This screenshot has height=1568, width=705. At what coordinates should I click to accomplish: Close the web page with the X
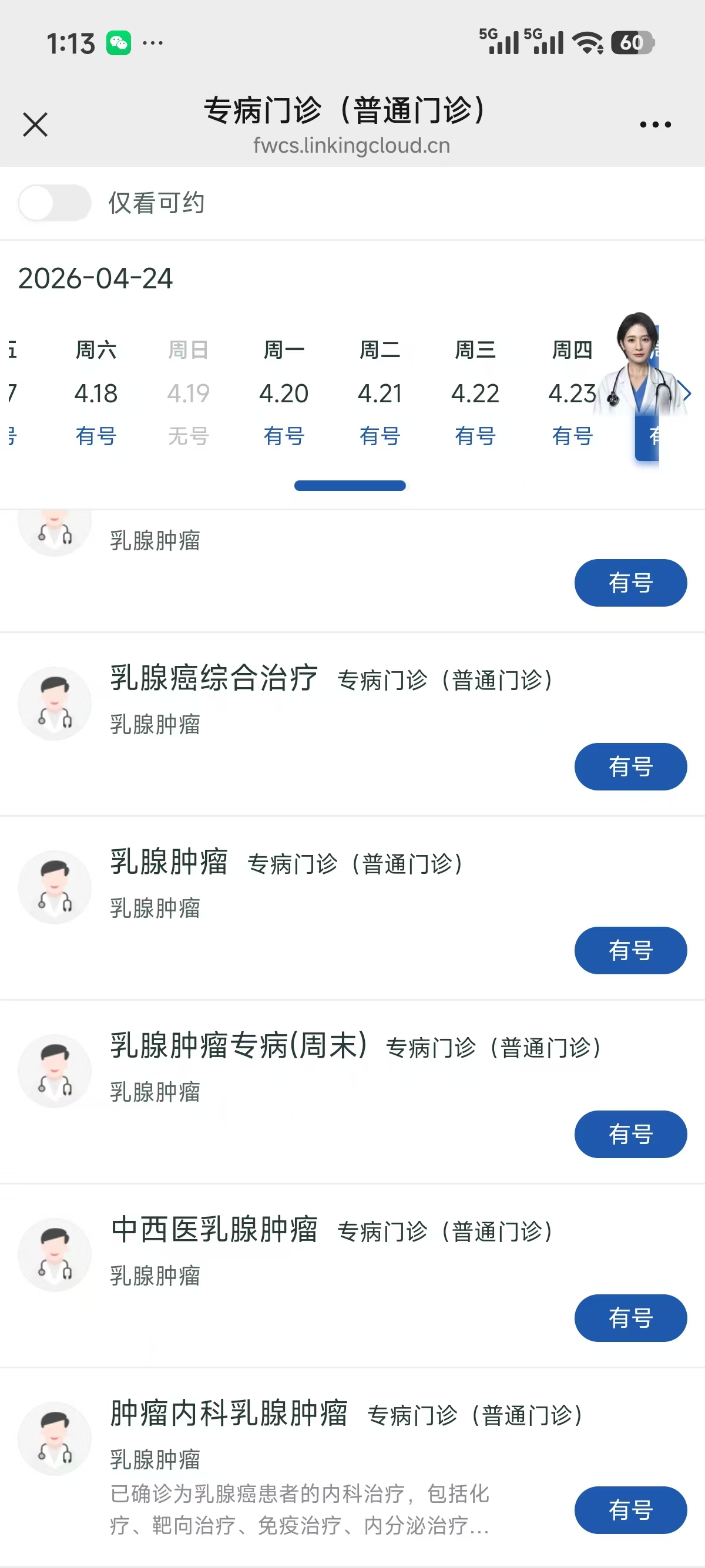point(35,125)
